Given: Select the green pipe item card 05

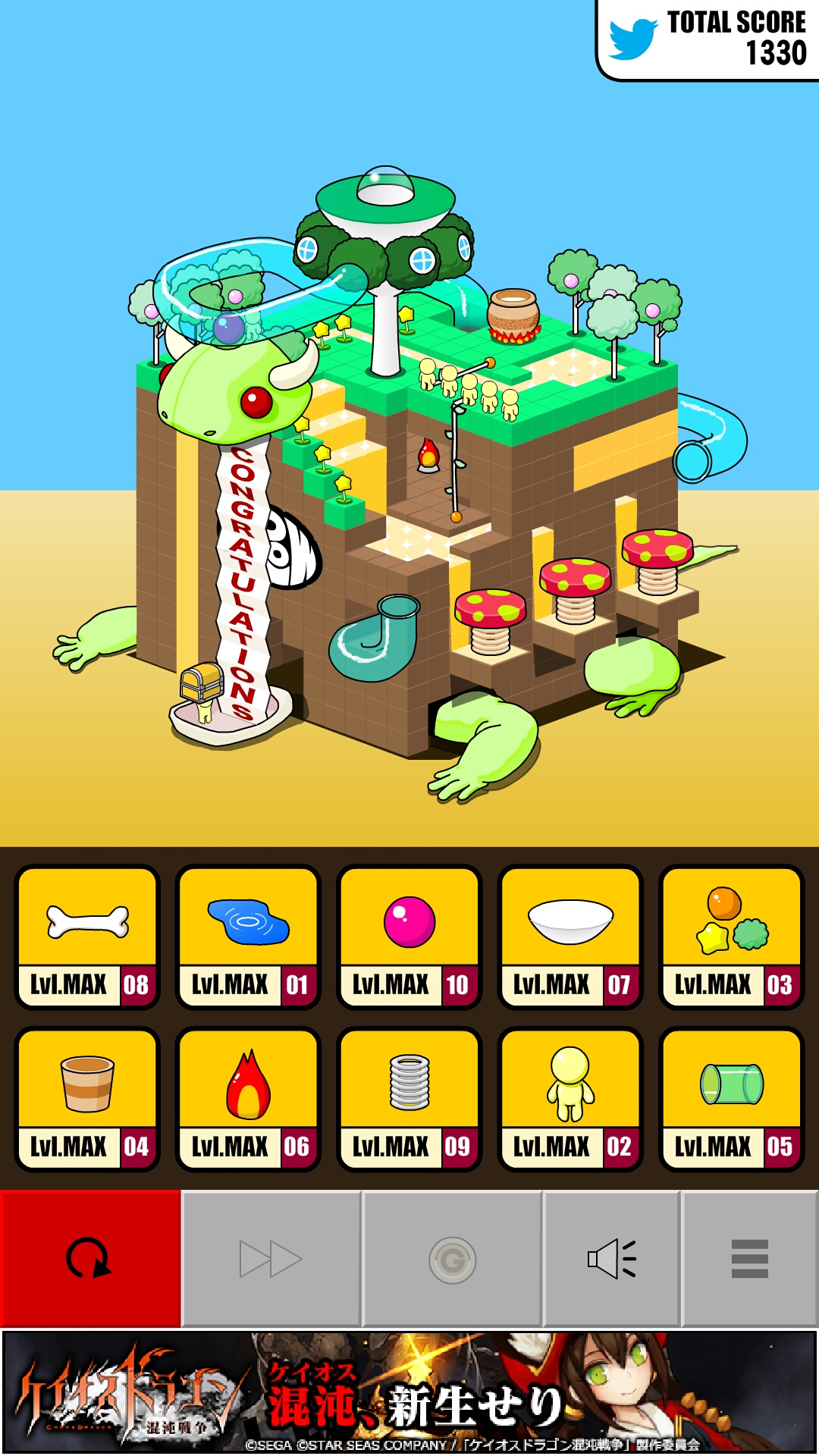Looking at the screenshot, I should pyautogui.click(x=732, y=1098).
